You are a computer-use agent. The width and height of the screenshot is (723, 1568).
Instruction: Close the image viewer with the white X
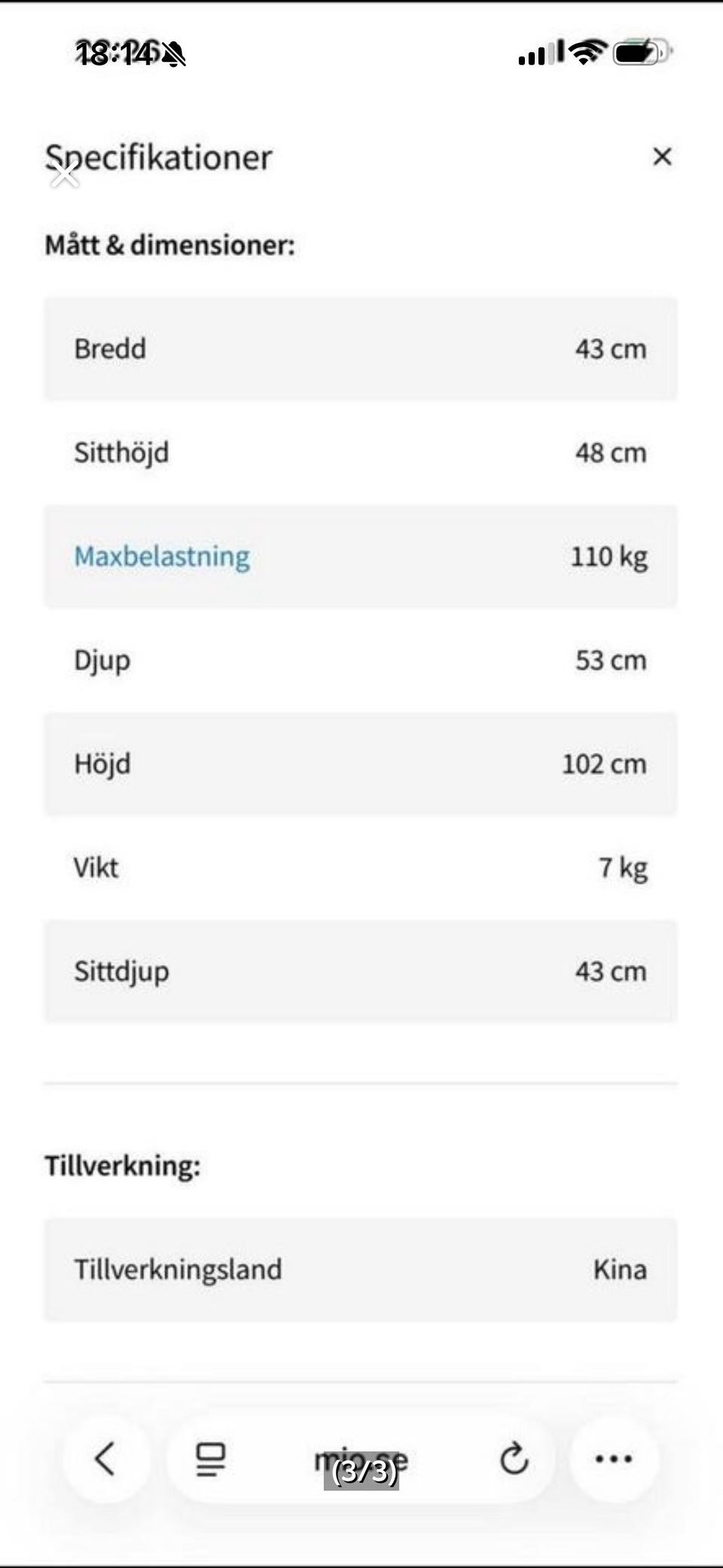point(65,175)
